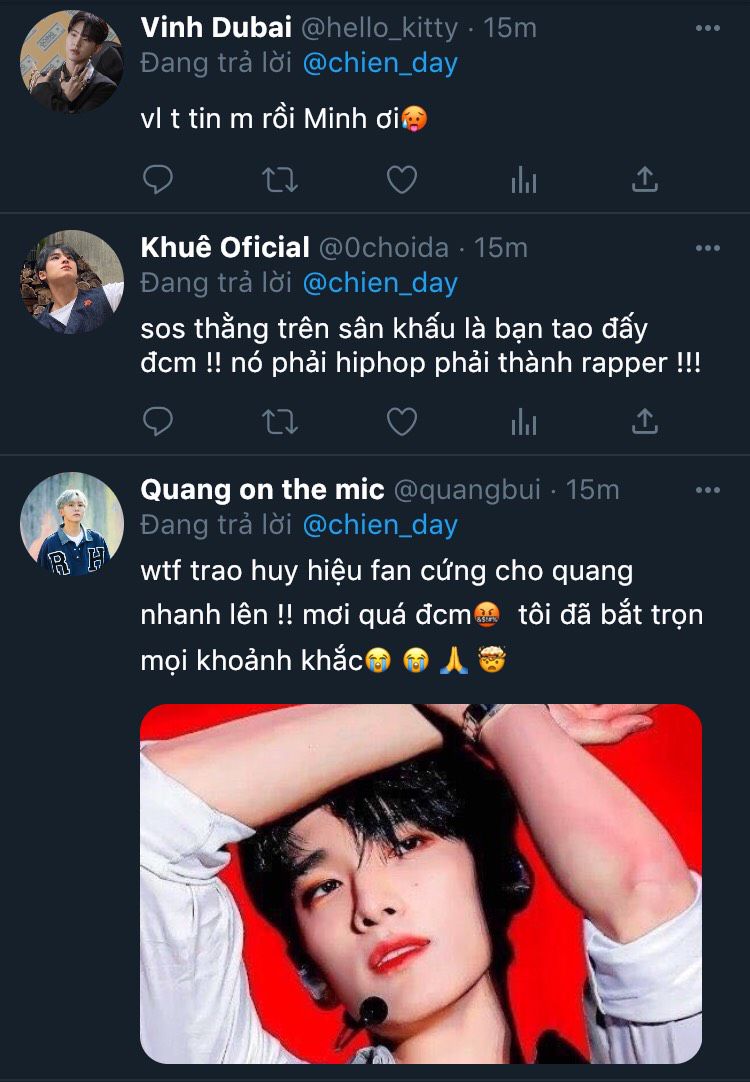Like Khuê Oficial's tweet

pyautogui.click(x=402, y=423)
